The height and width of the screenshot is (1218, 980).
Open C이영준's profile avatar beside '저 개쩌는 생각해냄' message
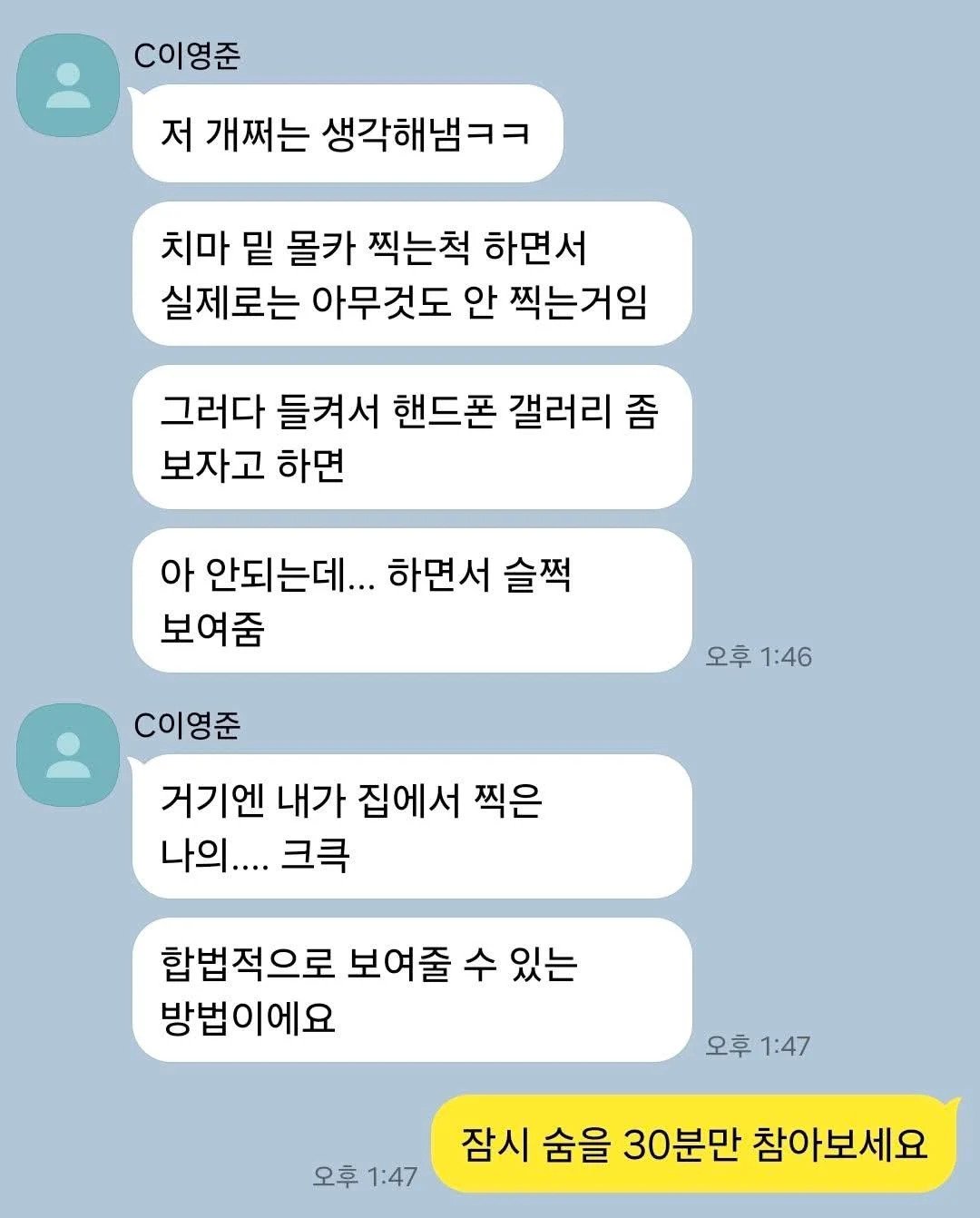[x=68, y=85]
